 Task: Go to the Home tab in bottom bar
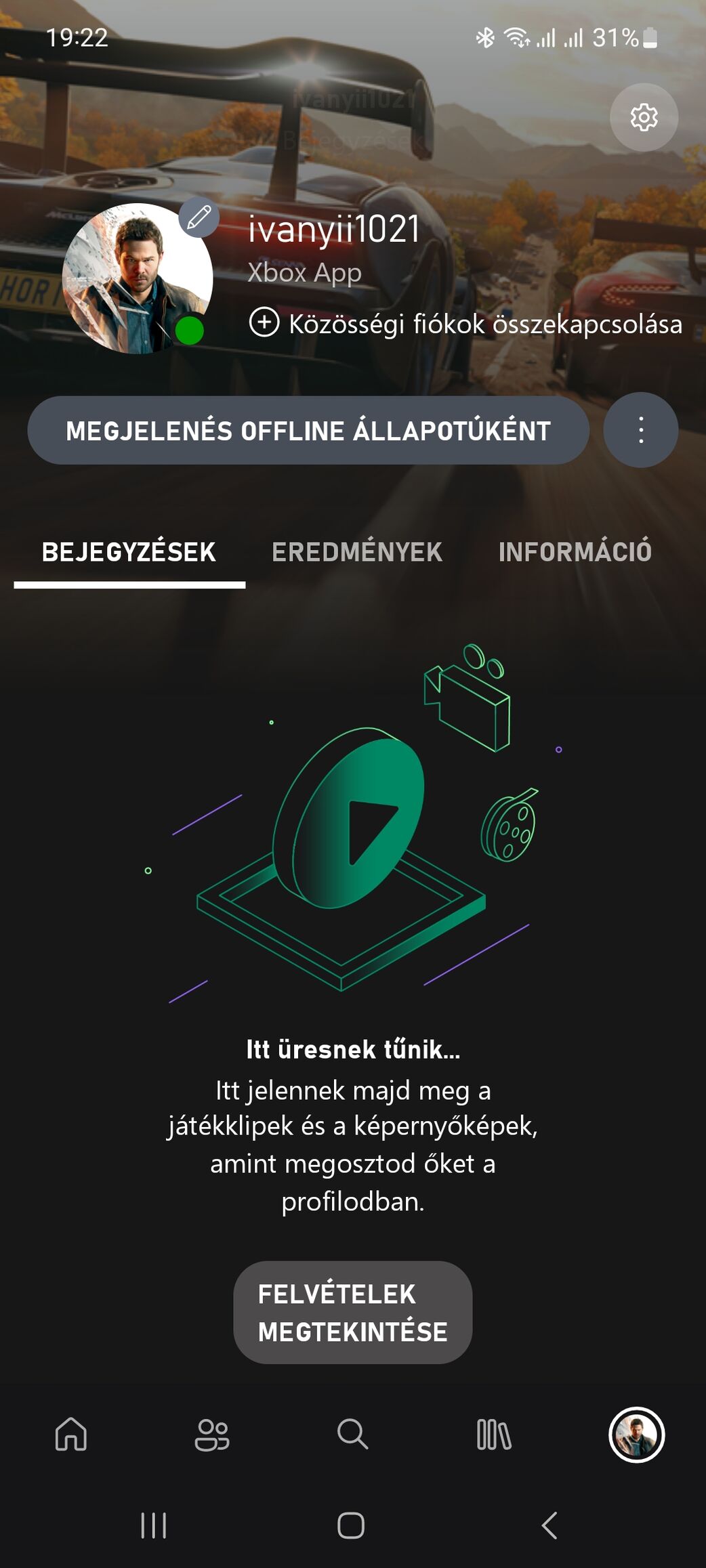[71, 1434]
